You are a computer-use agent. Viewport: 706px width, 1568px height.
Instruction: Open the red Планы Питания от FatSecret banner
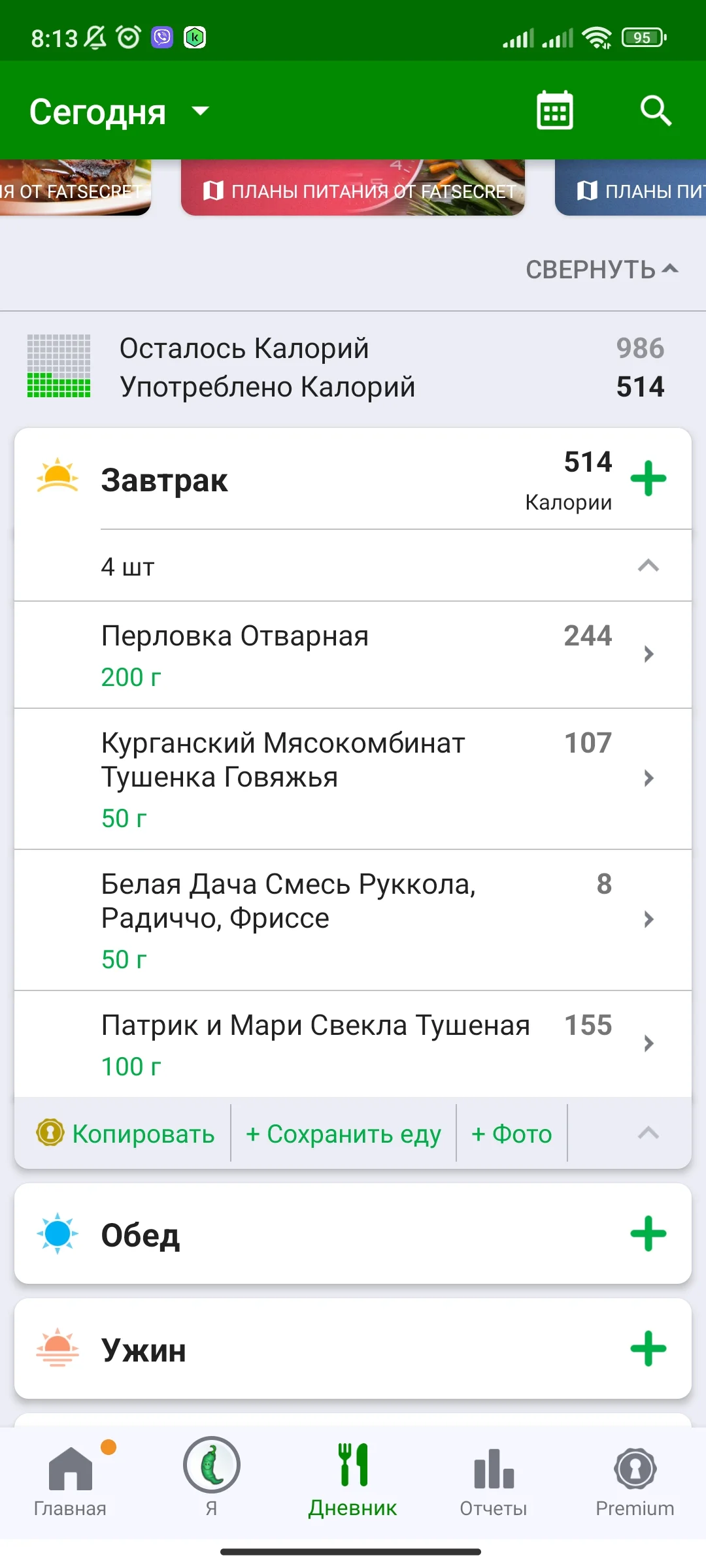coord(352,189)
